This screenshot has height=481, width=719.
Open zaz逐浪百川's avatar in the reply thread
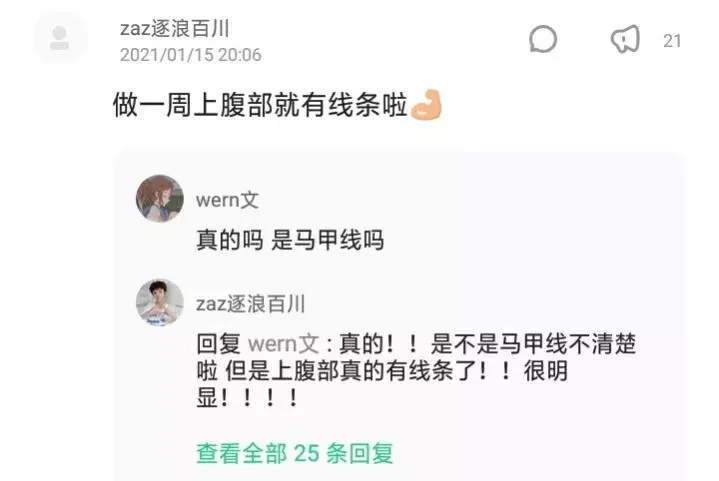pyautogui.click(x=160, y=303)
